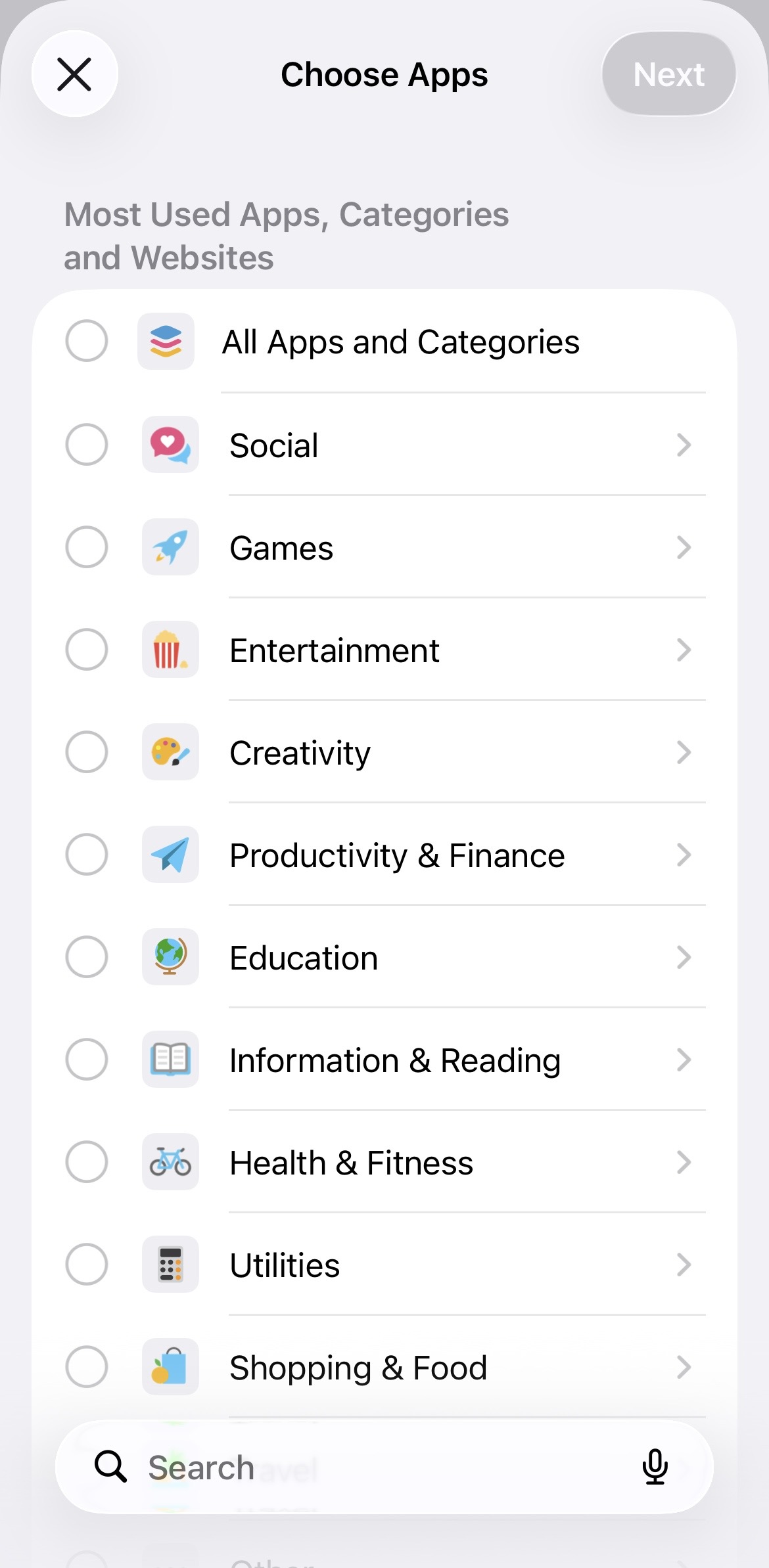Select the Entertainment category circle
Viewport: 769px width, 1568px height.
(x=87, y=650)
